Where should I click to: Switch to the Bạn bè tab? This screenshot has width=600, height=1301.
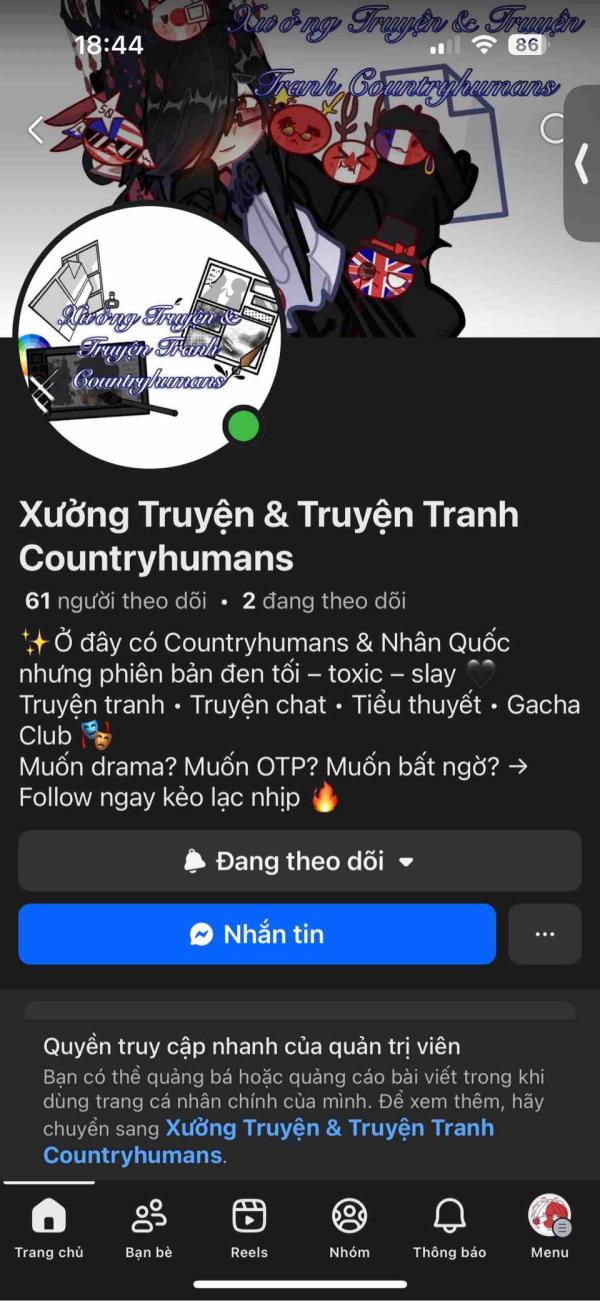pyautogui.click(x=149, y=1229)
